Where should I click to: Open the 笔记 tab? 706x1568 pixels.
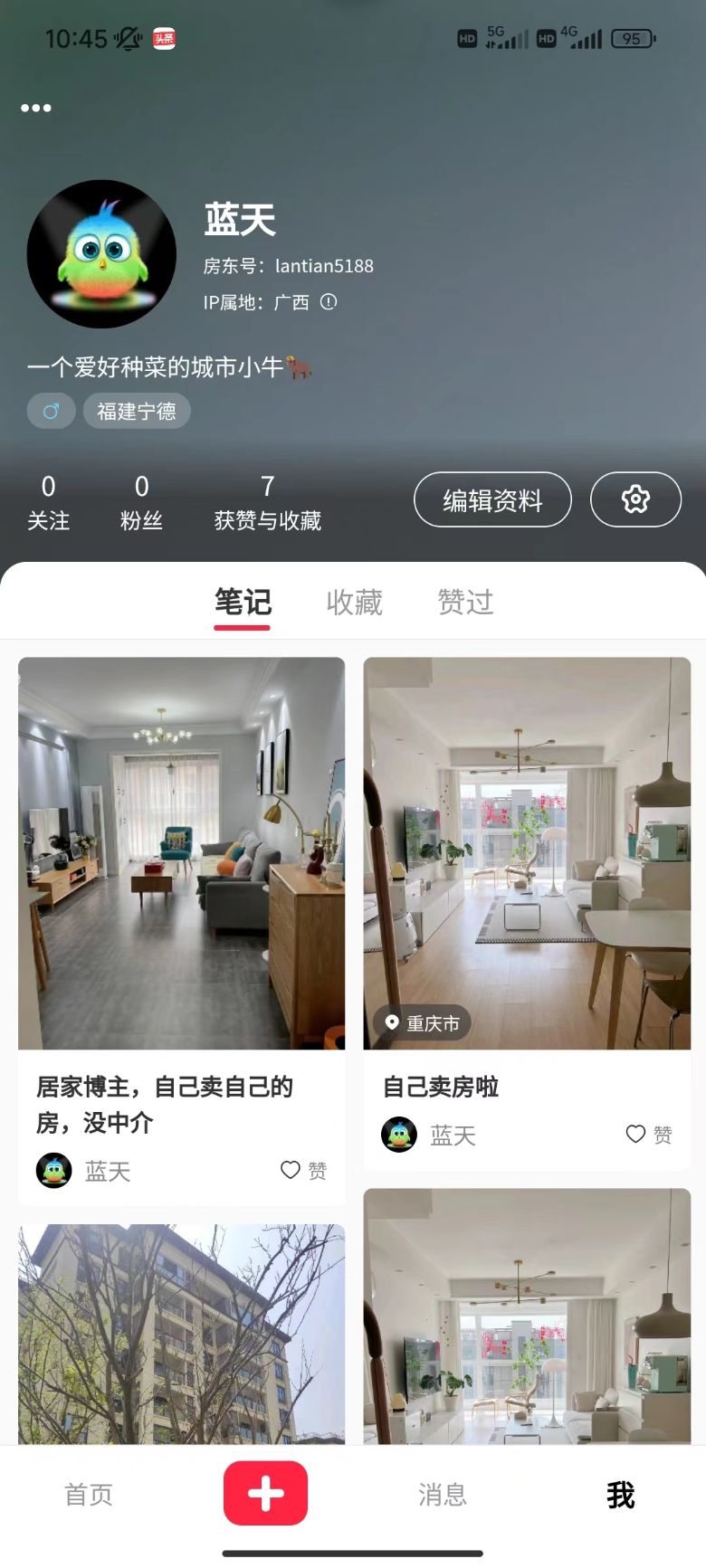click(242, 602)
